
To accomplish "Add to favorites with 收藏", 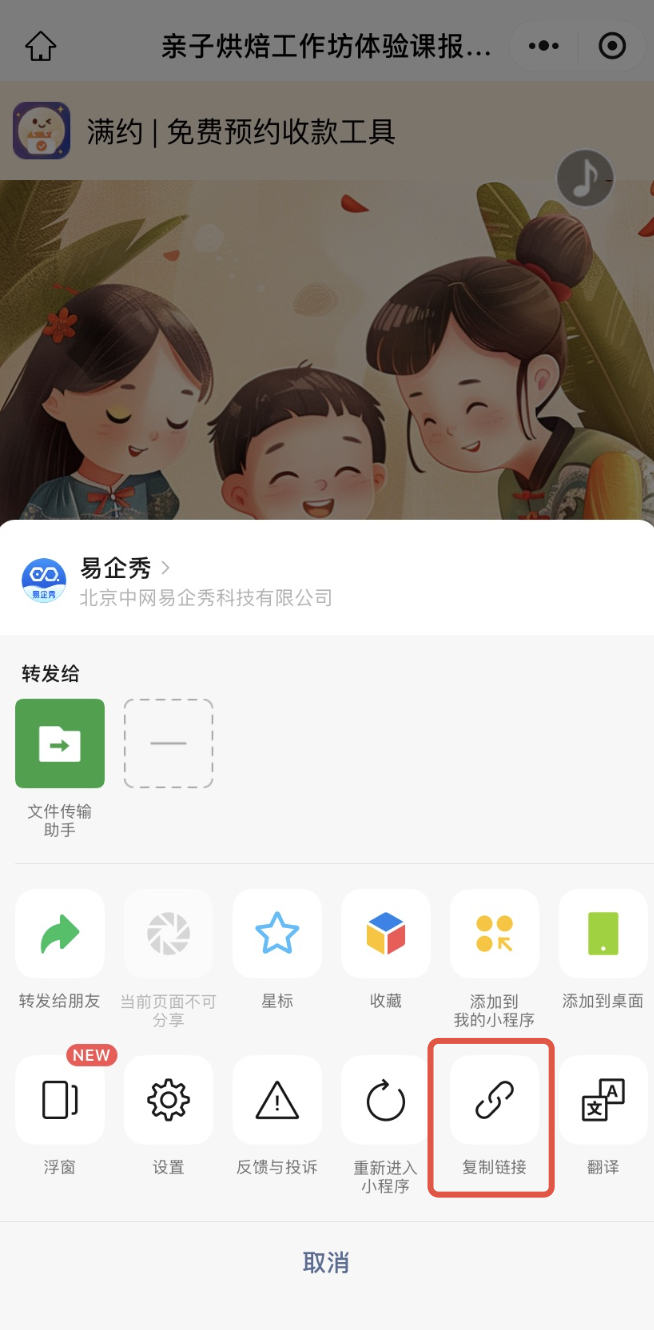I will [385, 934].
